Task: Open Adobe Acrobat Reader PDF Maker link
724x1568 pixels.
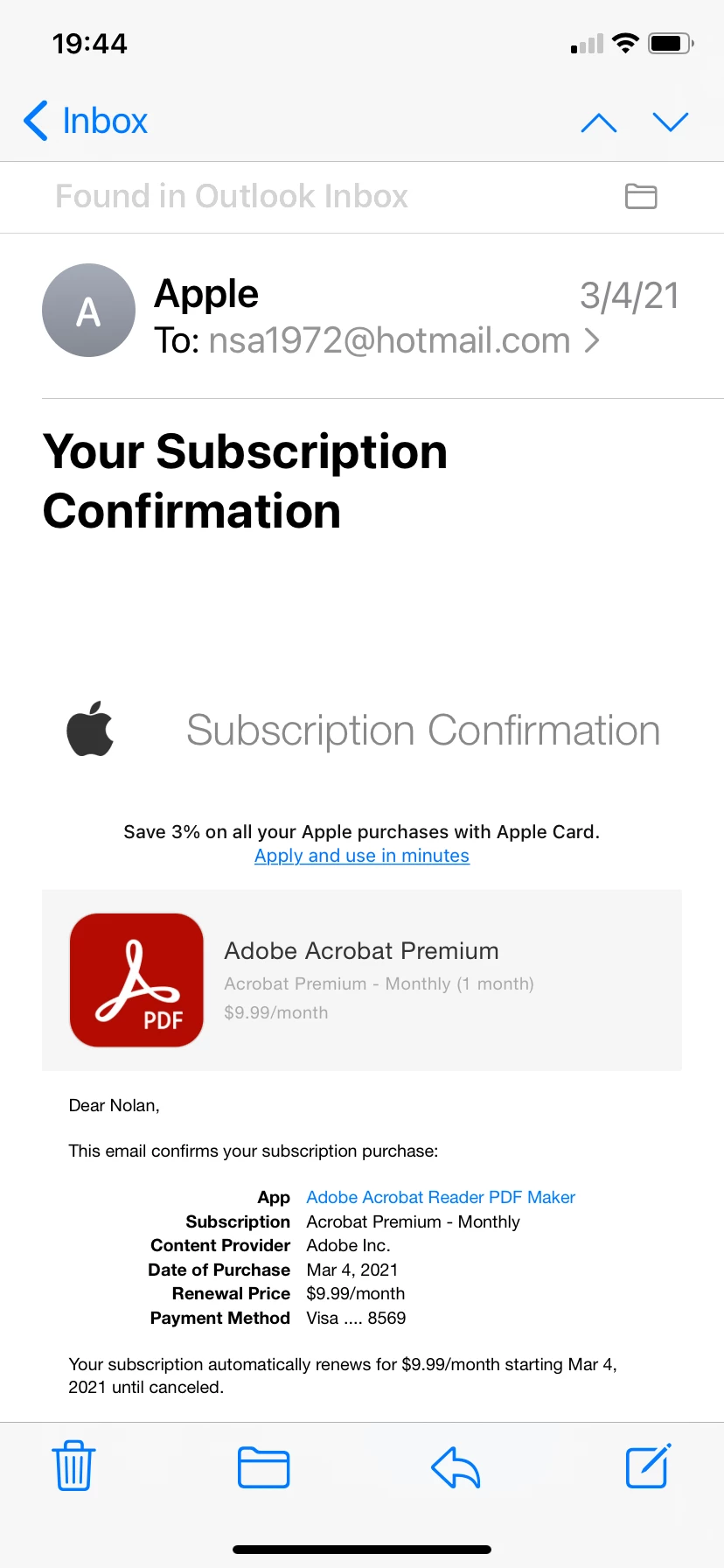Action: [x=441, y=1197]
